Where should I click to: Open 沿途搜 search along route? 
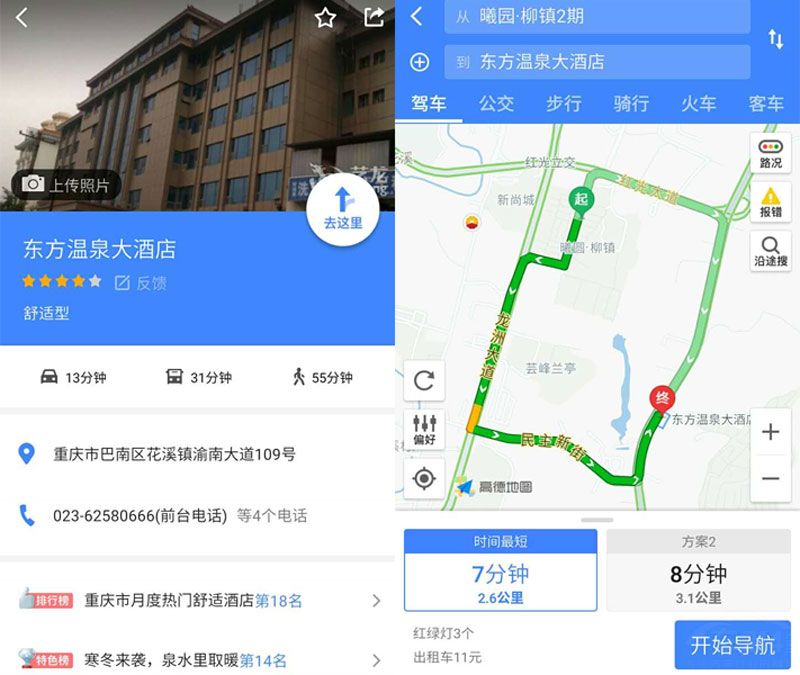pos(770,251)
